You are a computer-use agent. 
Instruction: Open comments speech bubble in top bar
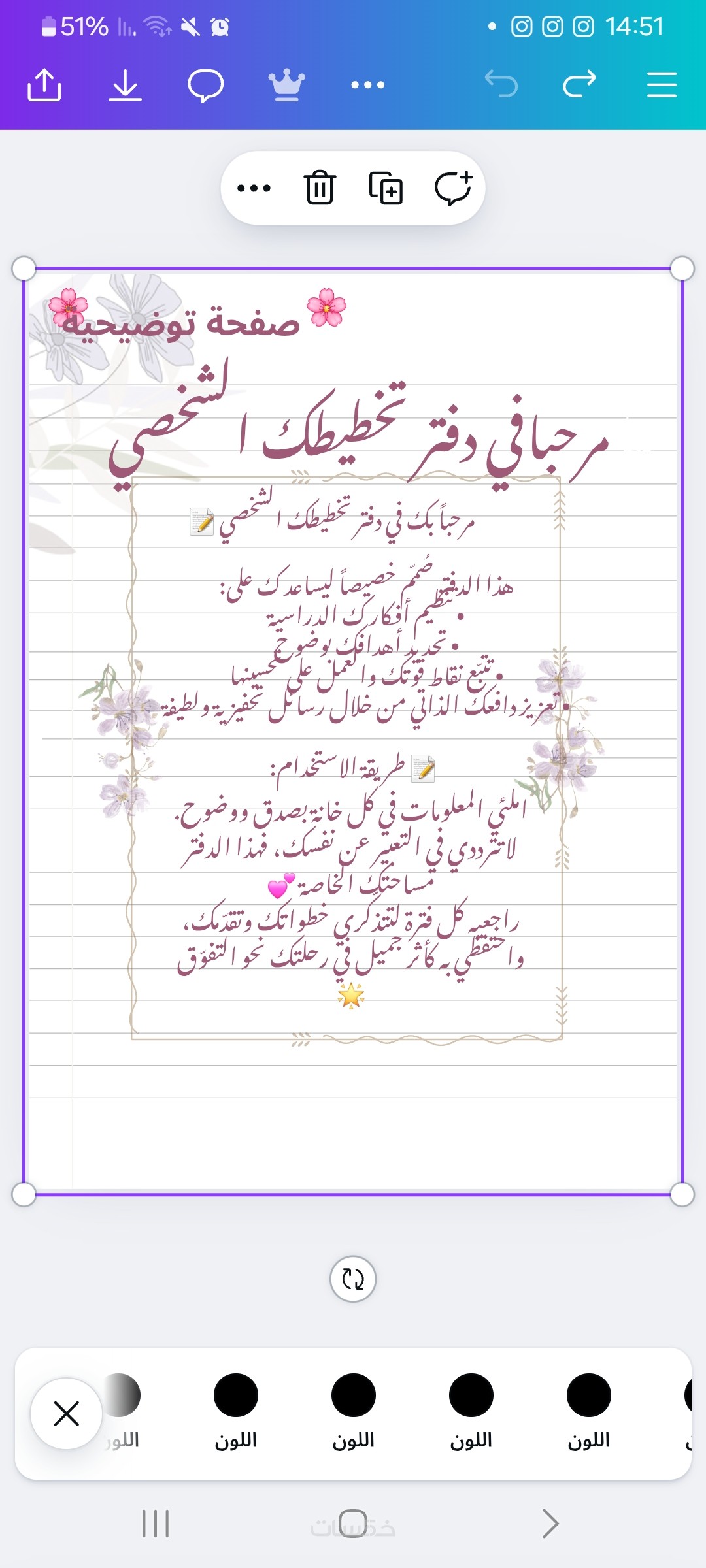click(x=206, y=85)
